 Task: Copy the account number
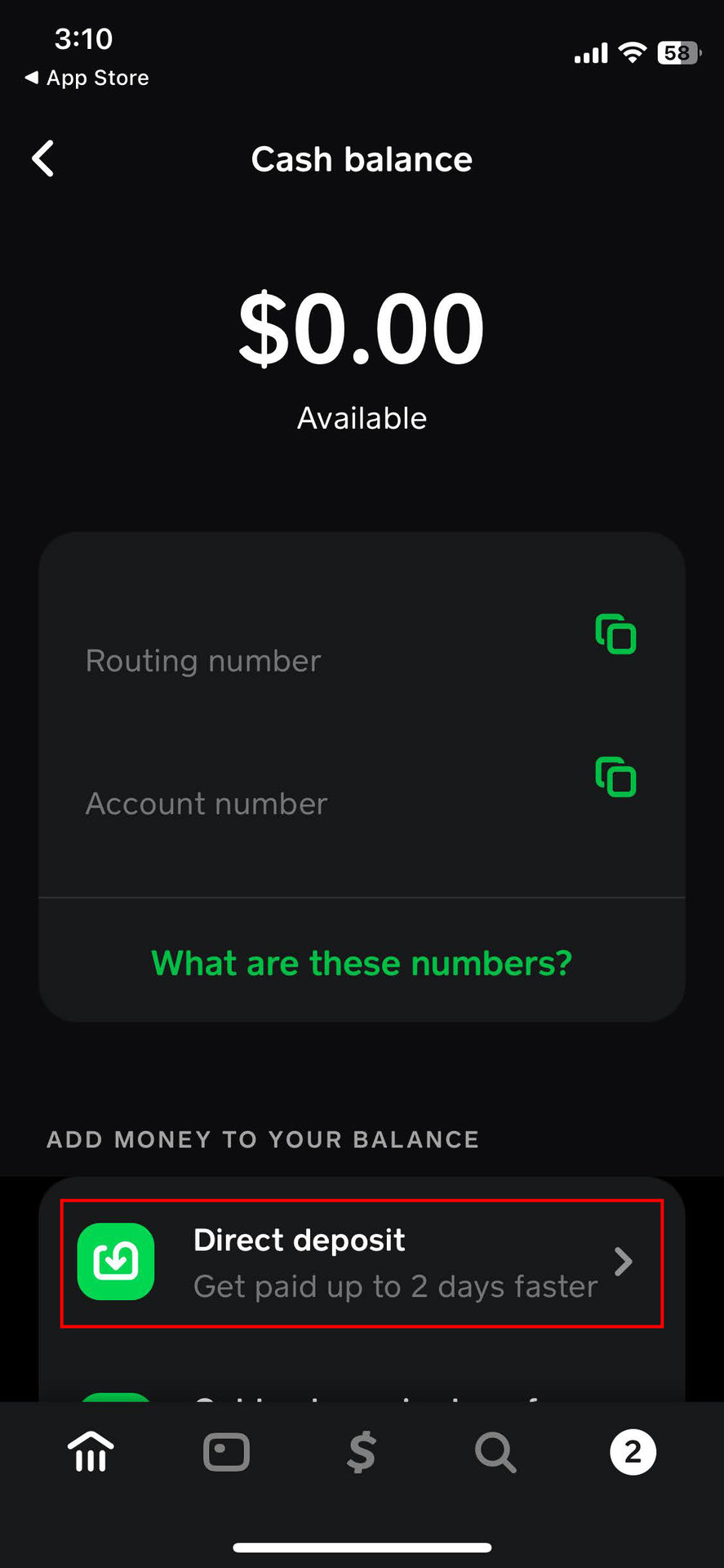click(616, 777)
